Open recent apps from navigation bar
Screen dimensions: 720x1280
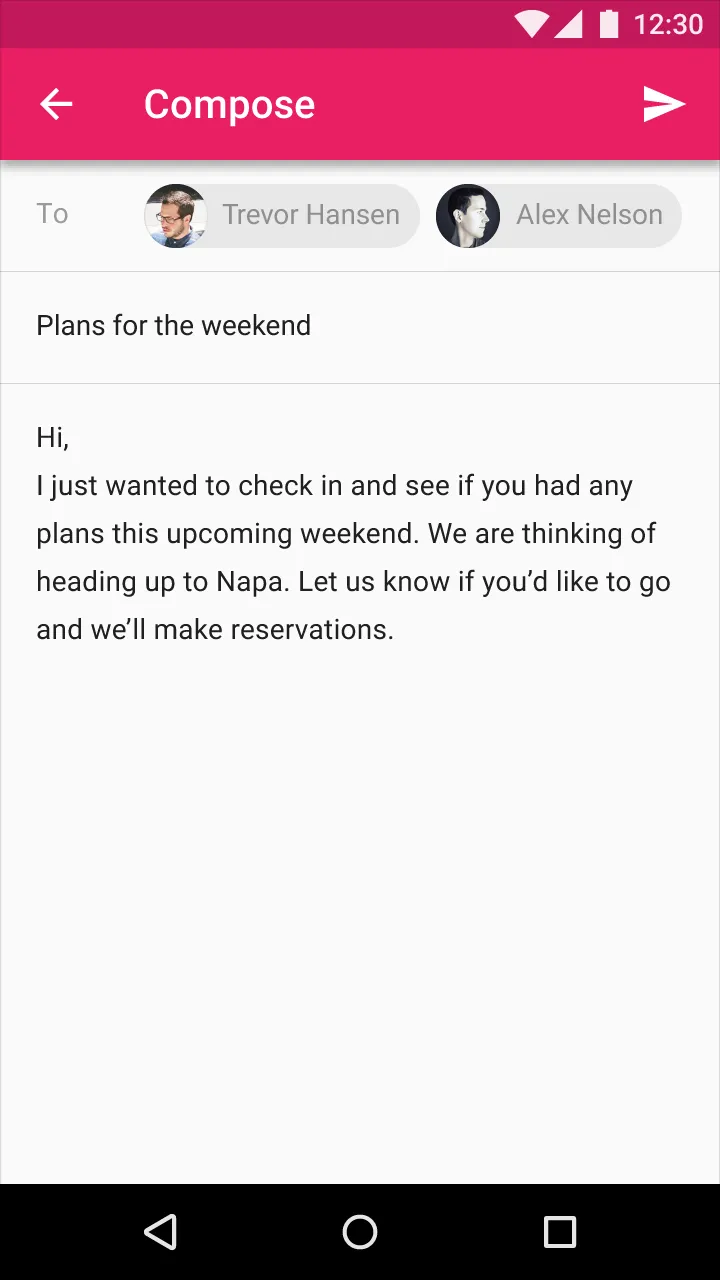[560, 1232]
